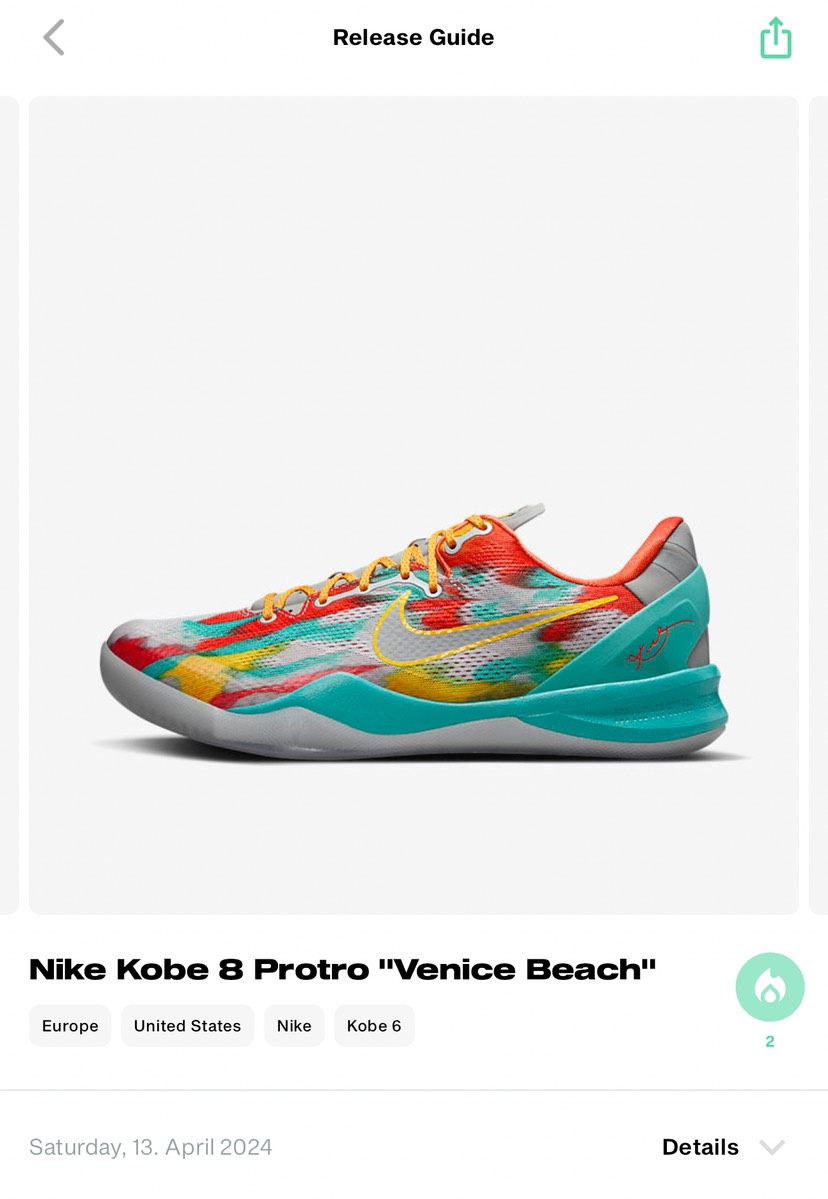Open the Kobe 6 chip
828x1199 pixels.
pyautogui.click(x=374, y=1026)
